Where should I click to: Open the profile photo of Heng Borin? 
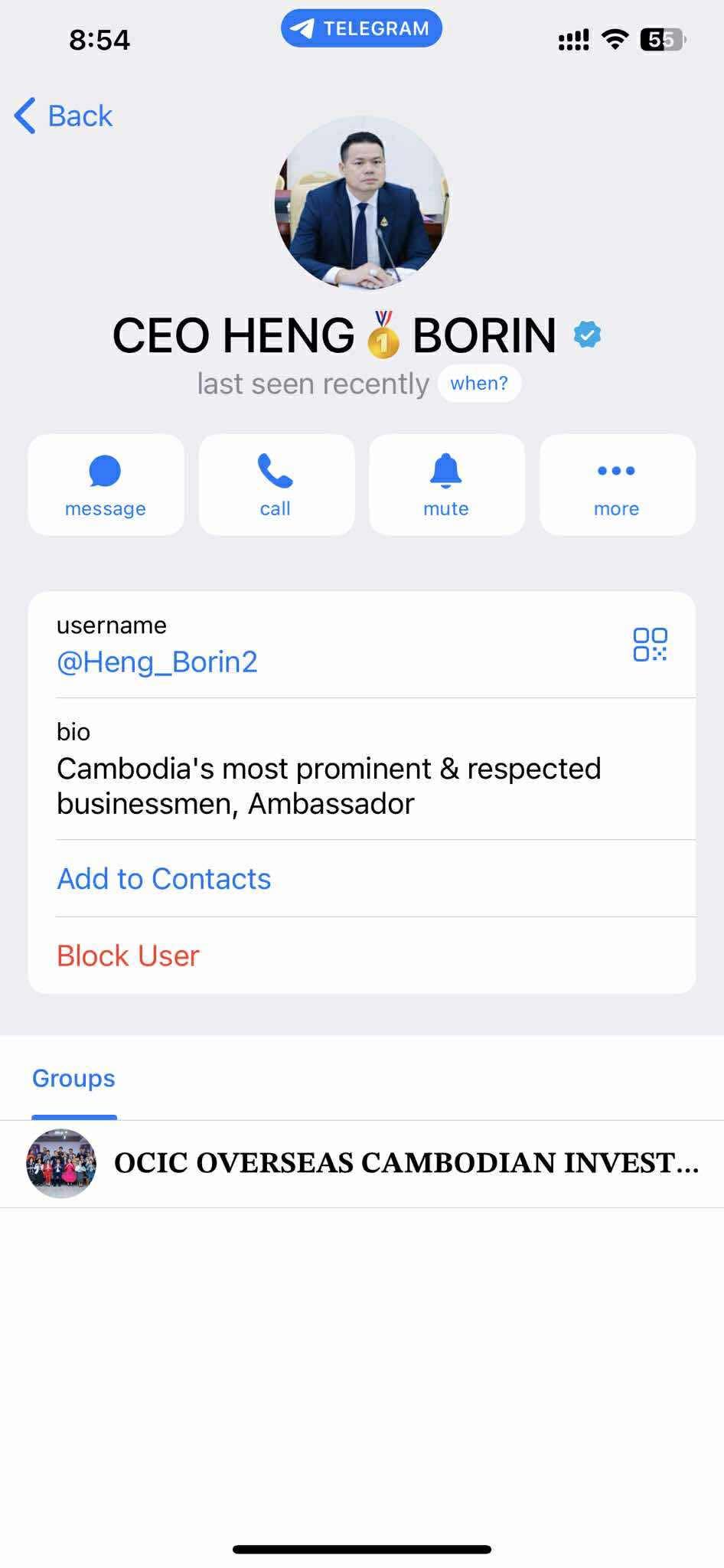(x=362, y=203)
